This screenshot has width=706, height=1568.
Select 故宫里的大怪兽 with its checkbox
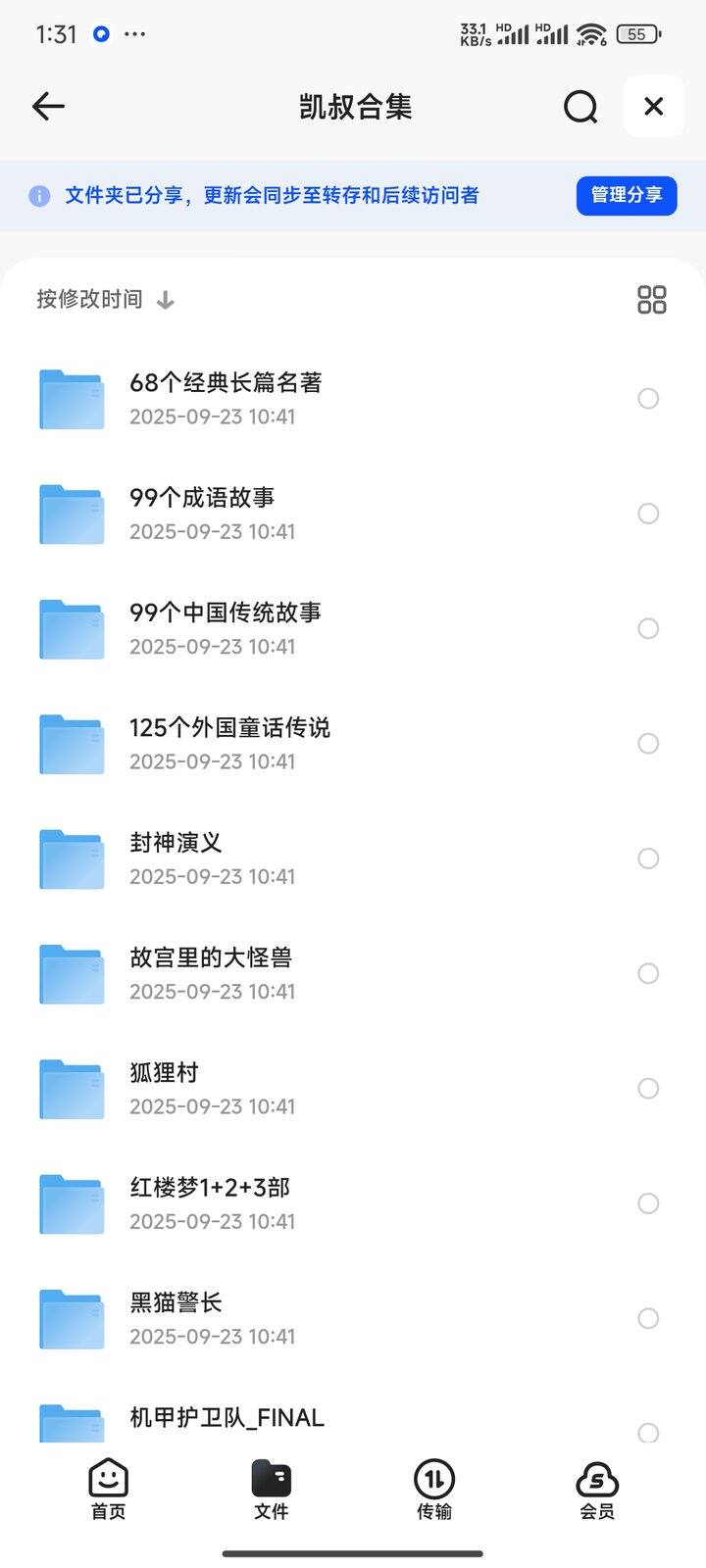click(x=648, y=973)
